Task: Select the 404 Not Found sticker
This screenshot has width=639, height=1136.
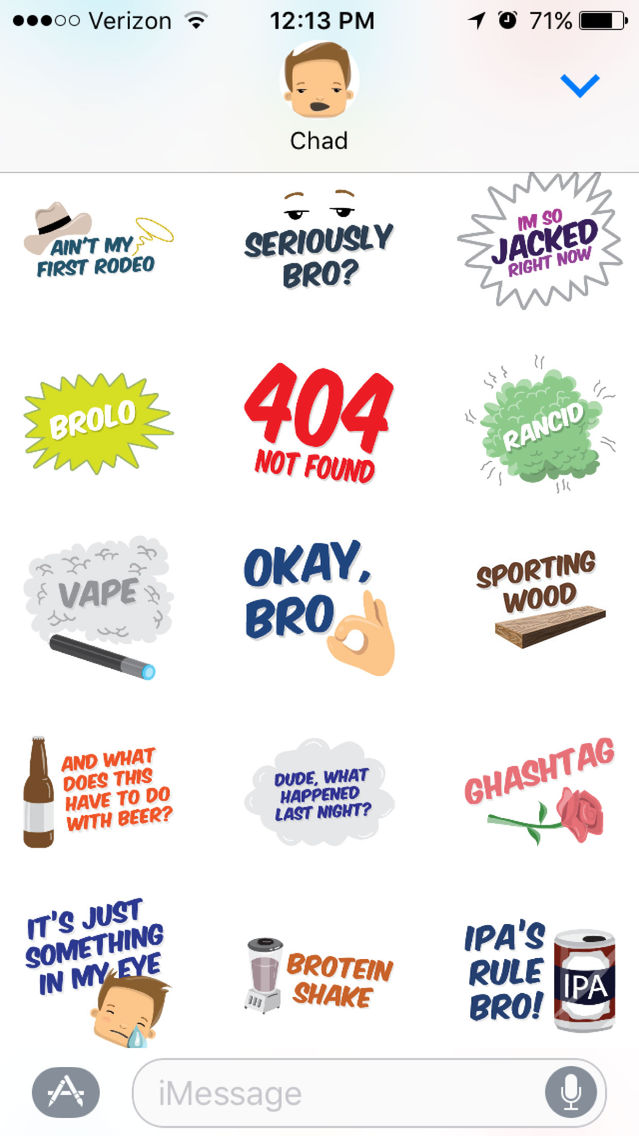Action: pos(319,423)
